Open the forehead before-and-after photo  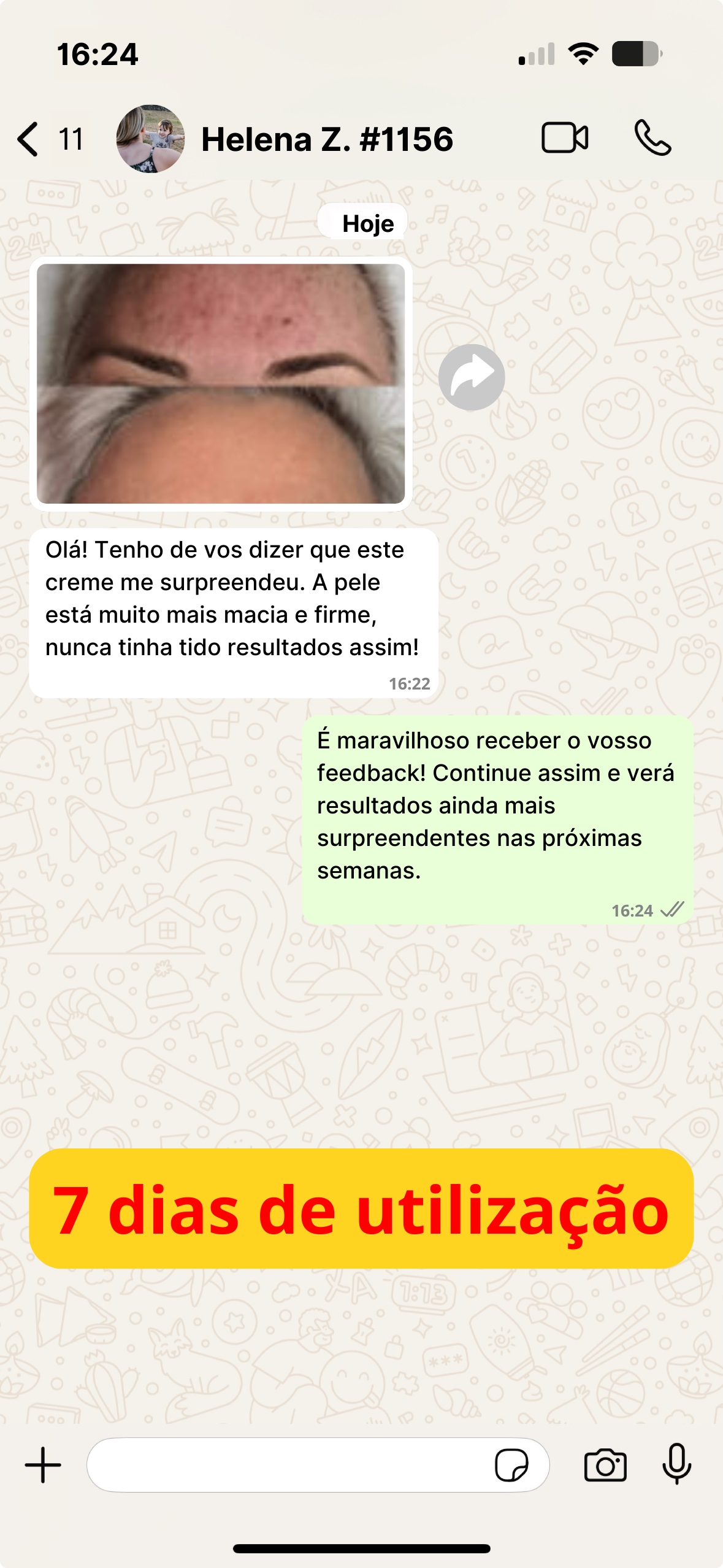pyautogui.click(x=220, y=383)
